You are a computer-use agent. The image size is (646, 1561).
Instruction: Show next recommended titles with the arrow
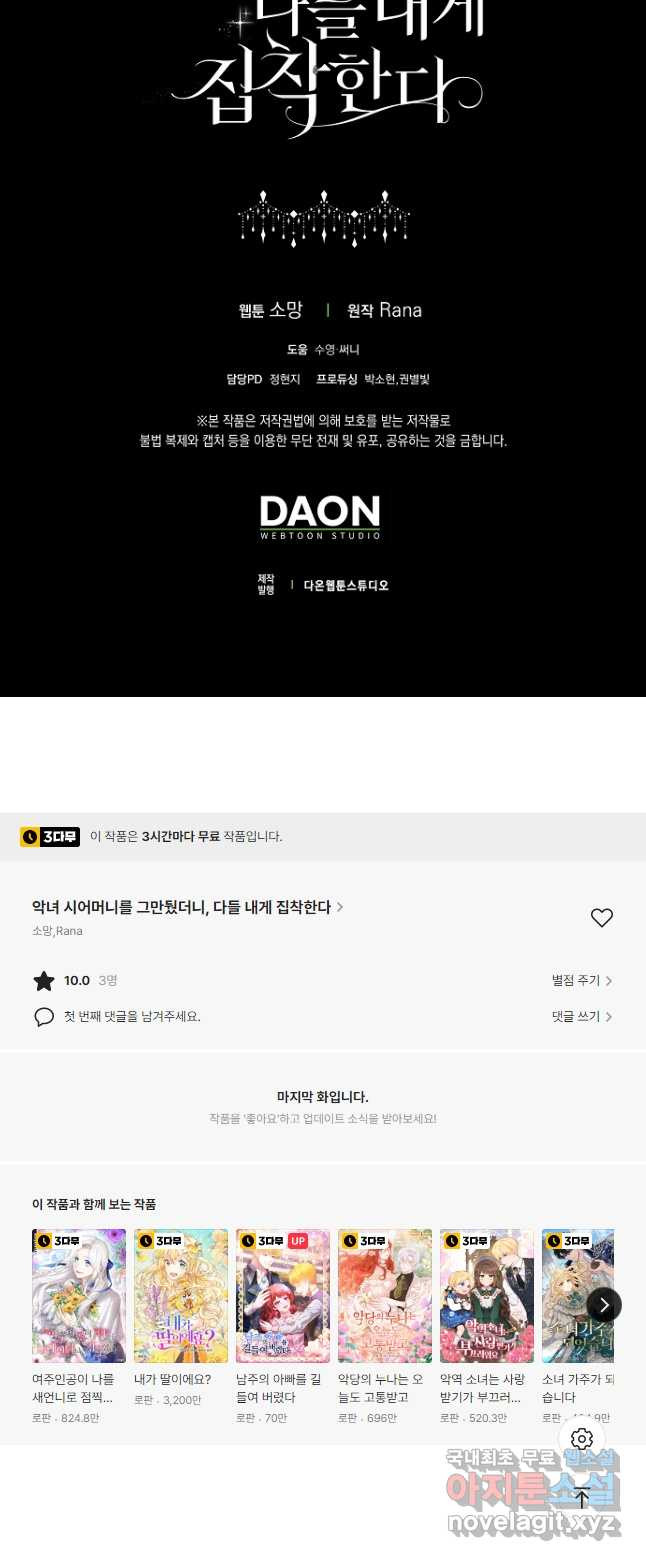[x=604, y=1305]
